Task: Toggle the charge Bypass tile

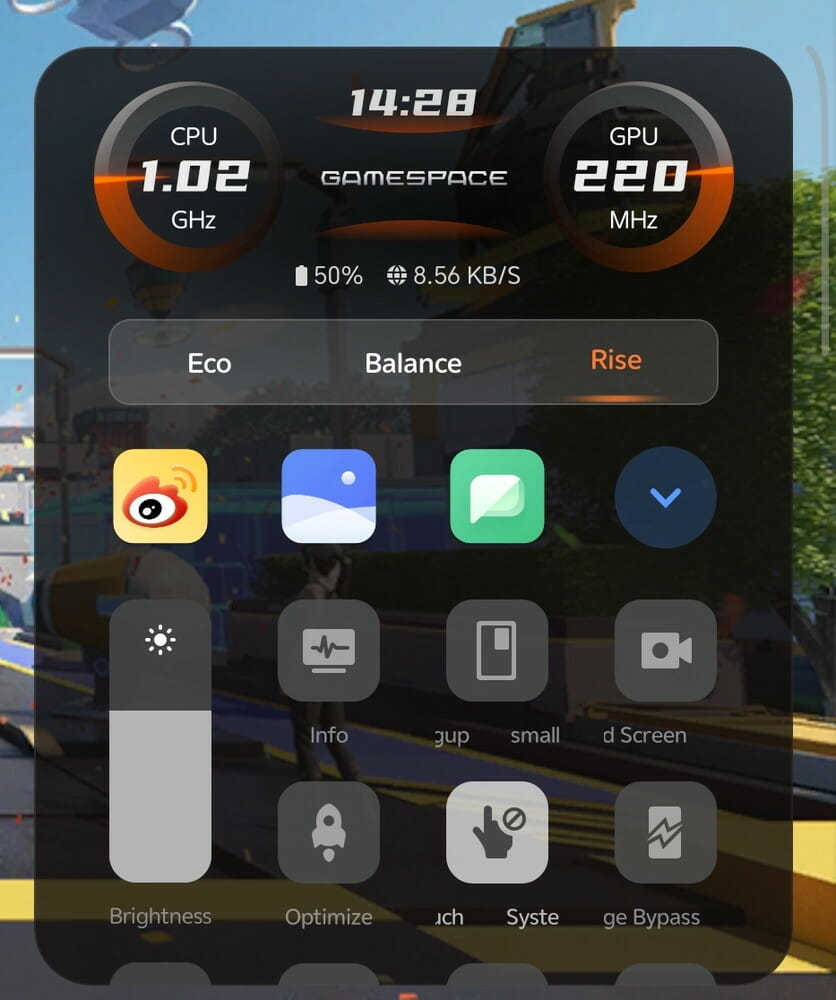Action: click(665, 832)
